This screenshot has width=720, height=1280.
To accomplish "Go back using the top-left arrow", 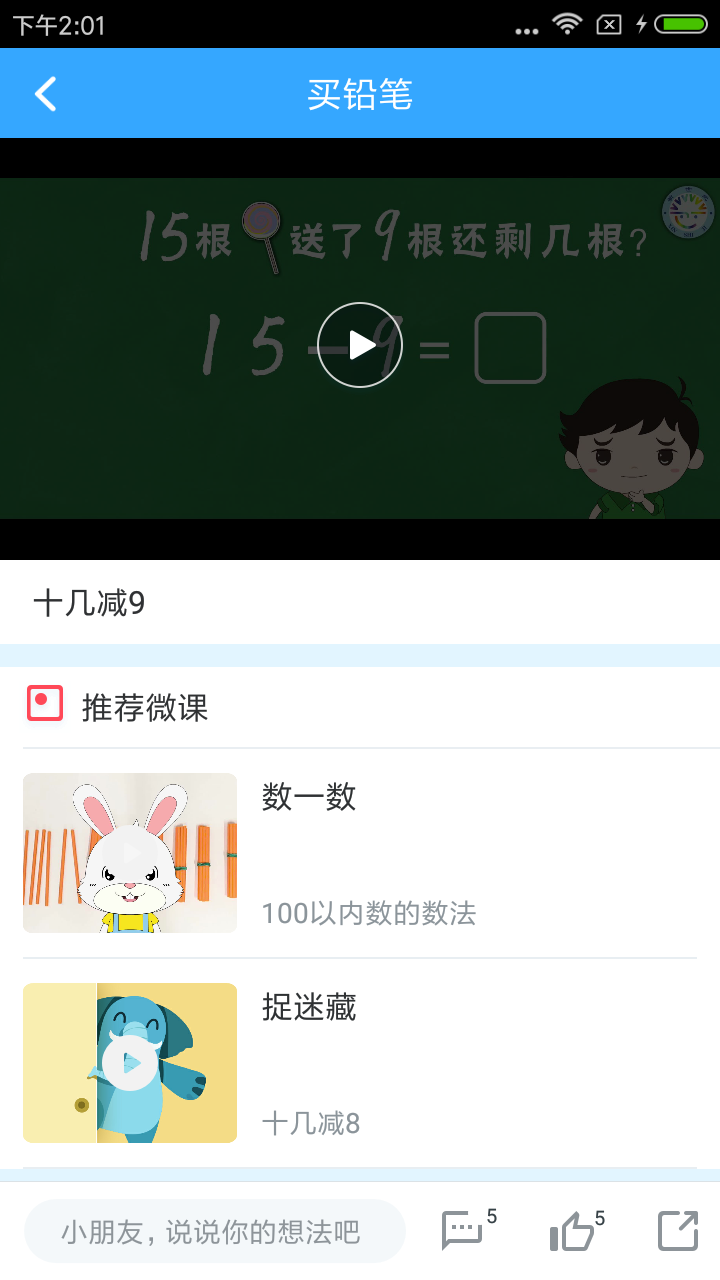I will (x=46, y=94).
